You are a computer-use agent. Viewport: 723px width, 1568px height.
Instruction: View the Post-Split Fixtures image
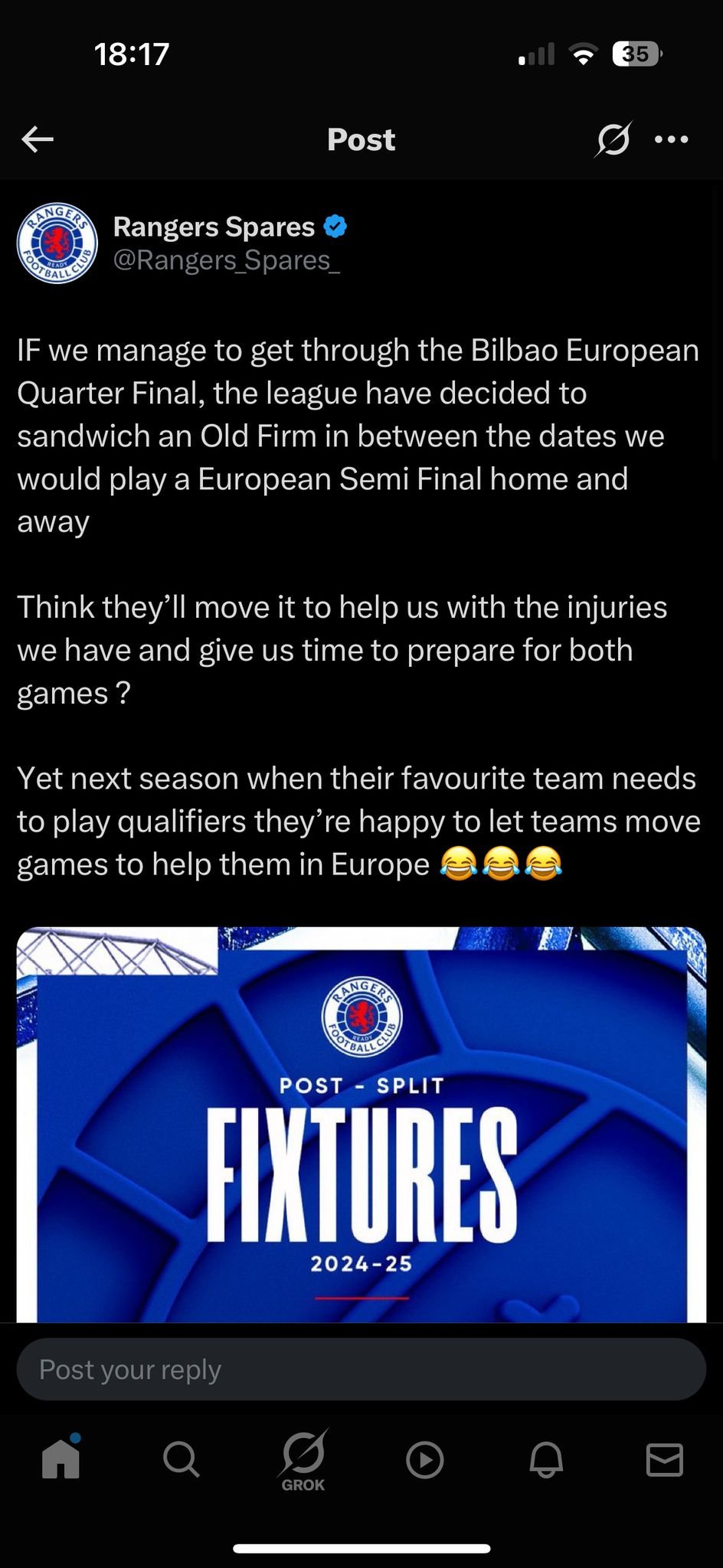pyautogui.click(x=361, y=1125)
